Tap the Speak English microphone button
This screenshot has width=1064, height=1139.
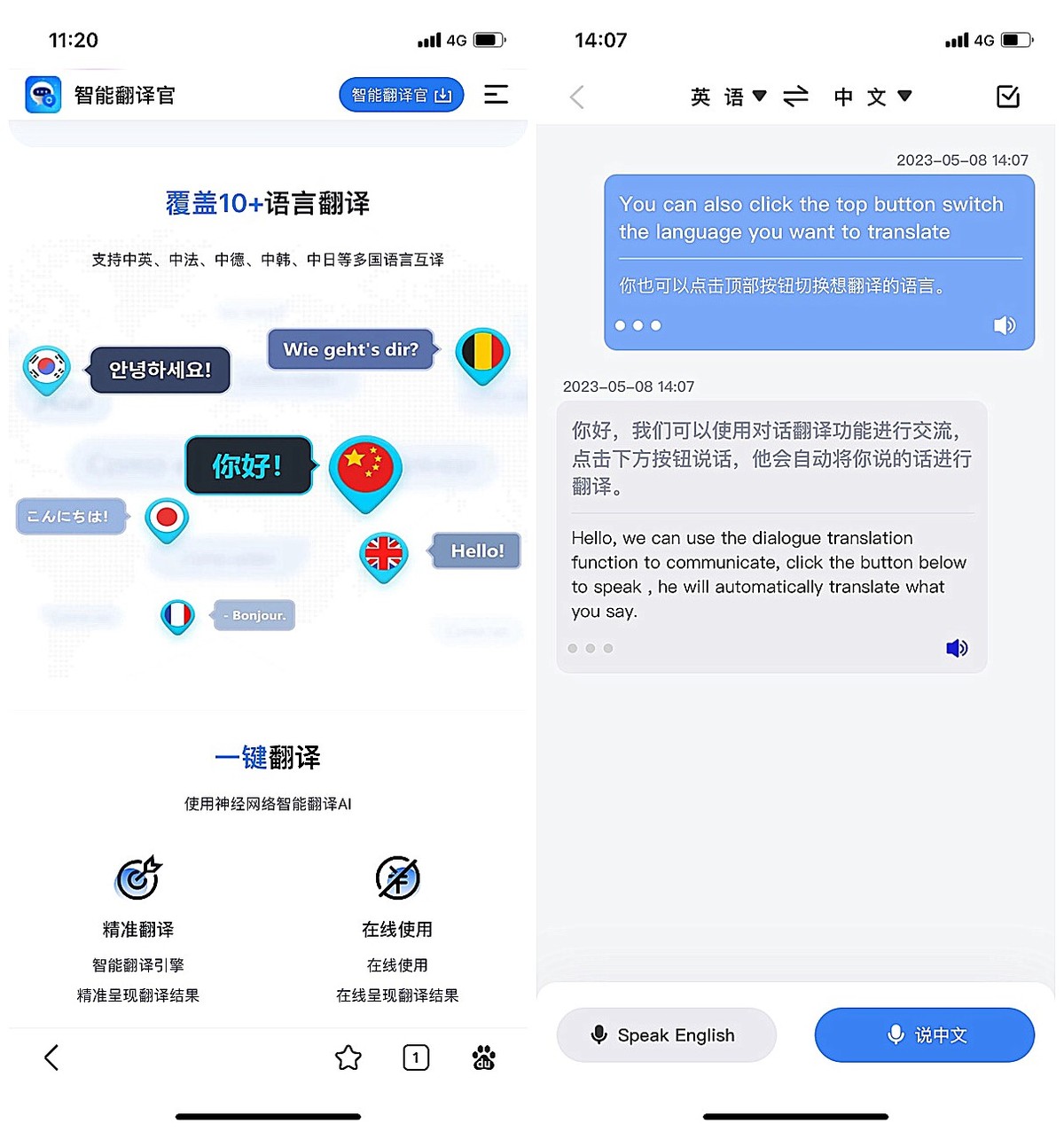666,1034
